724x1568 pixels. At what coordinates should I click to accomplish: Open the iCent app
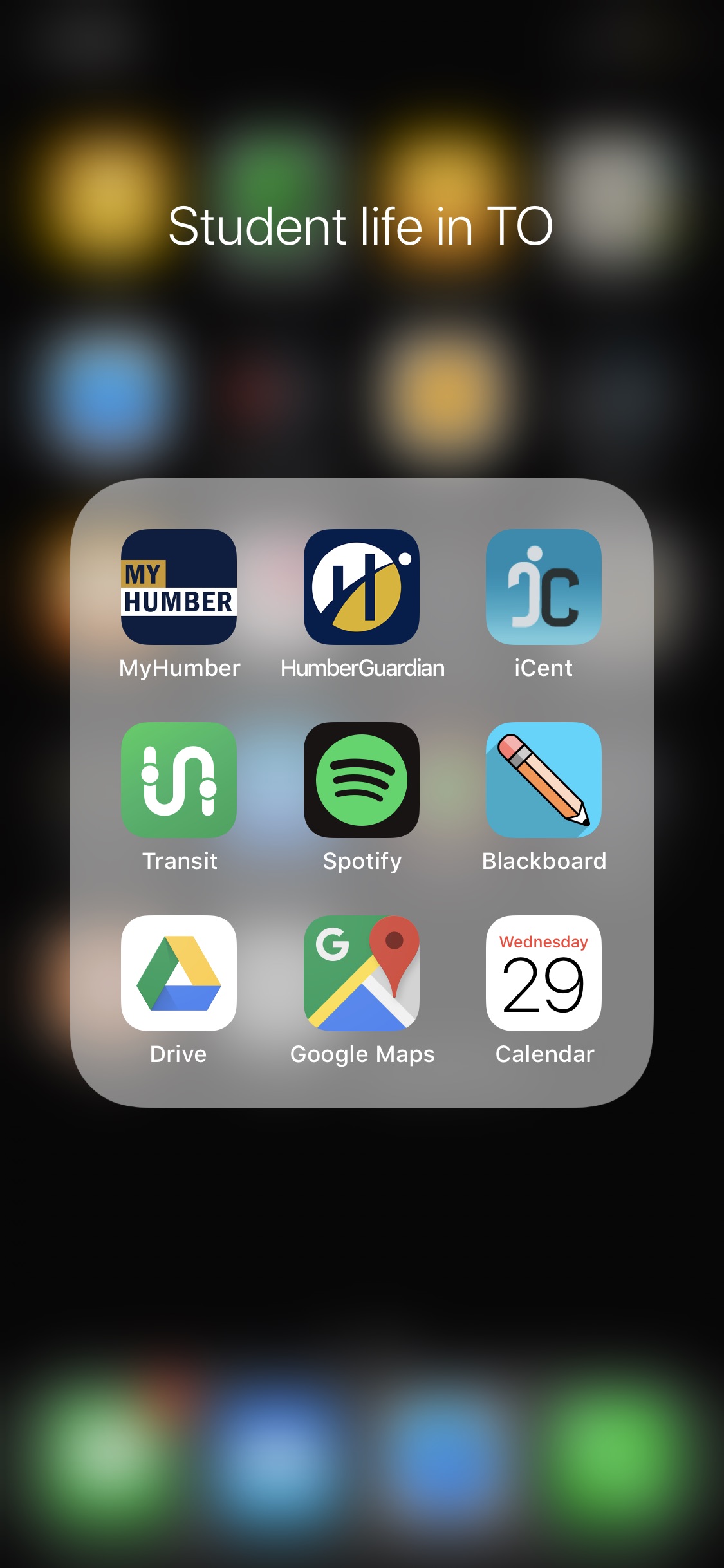click(543, 586)
